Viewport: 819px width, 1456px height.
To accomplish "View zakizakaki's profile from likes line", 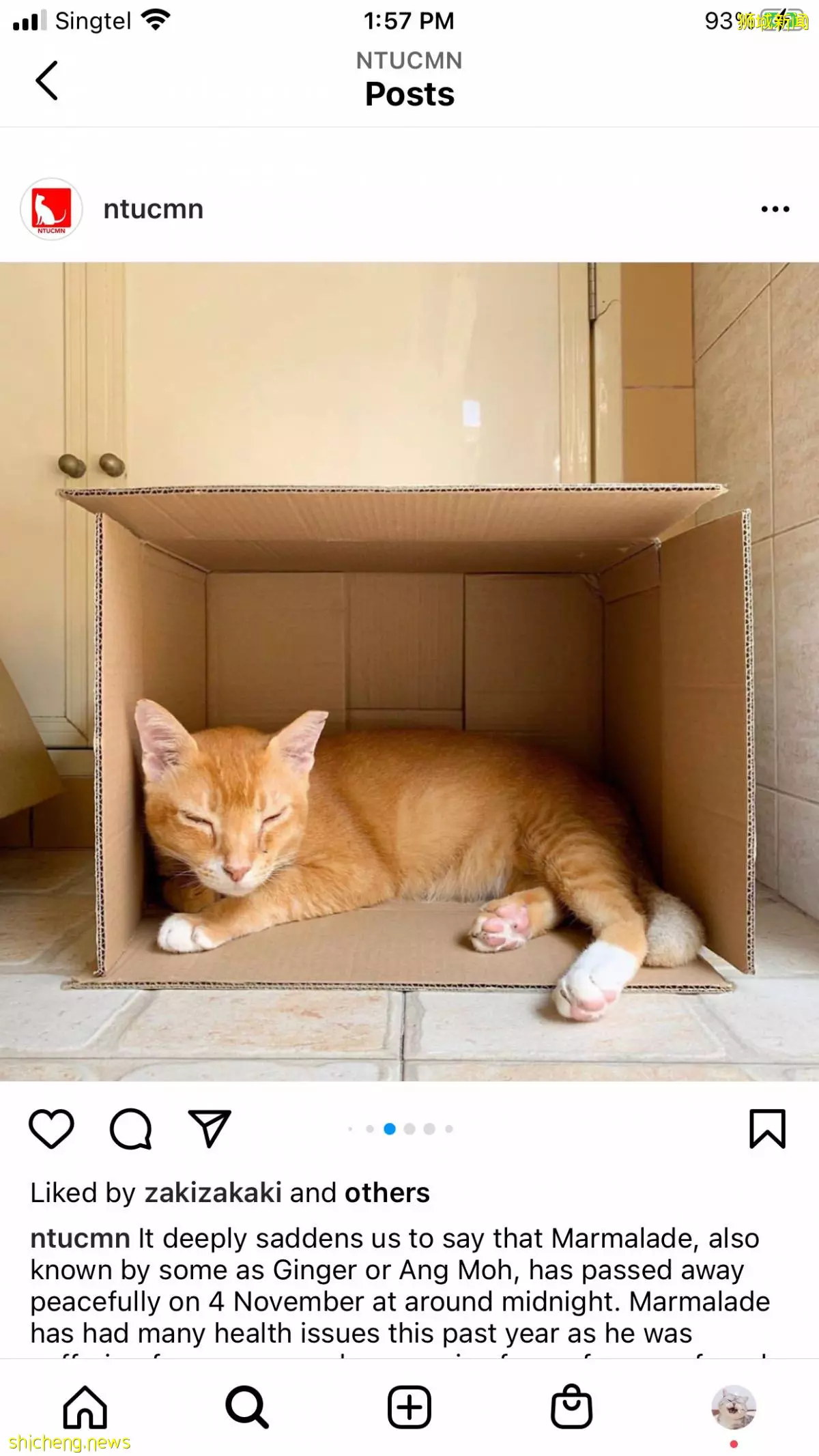I will click(x=213, y=1193).
